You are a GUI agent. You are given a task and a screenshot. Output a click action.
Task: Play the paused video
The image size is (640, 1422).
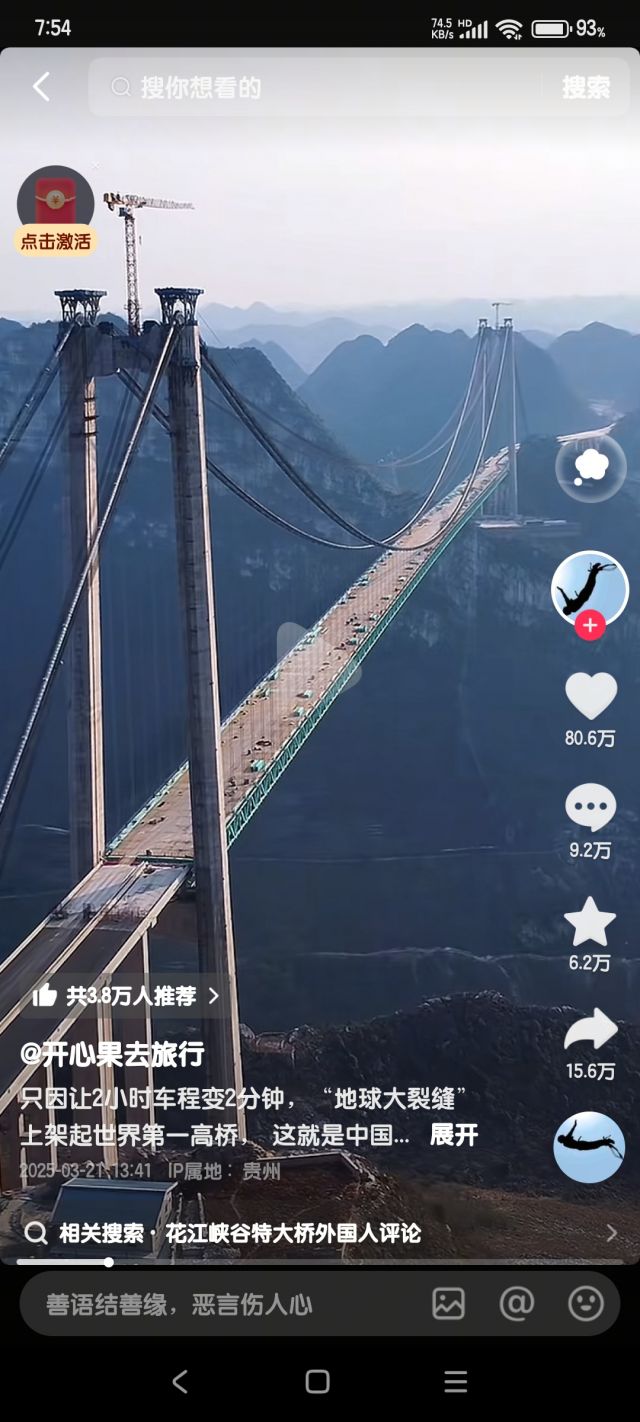click(x=319, y=655)
